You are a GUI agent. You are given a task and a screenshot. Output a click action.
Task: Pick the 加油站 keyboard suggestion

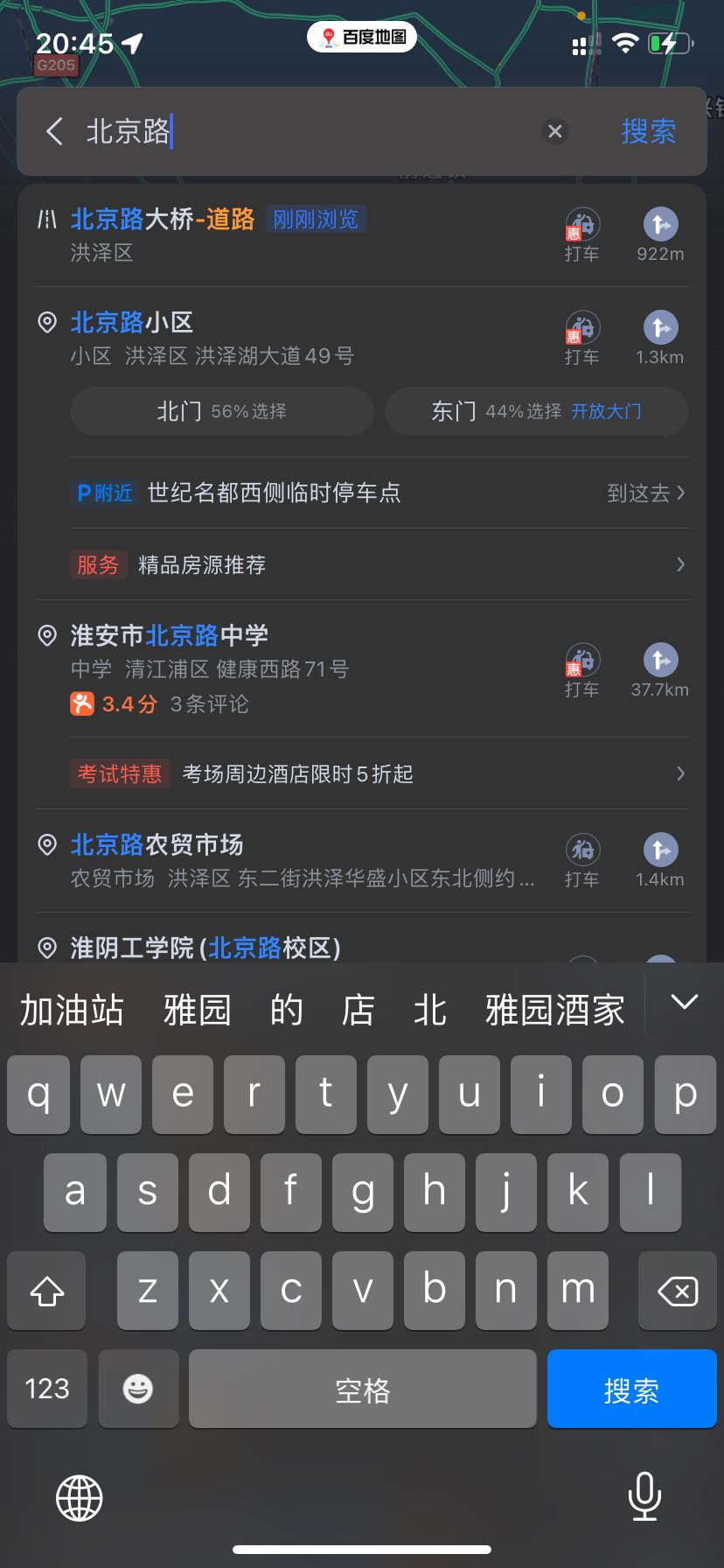click(x=72, y=1010)
